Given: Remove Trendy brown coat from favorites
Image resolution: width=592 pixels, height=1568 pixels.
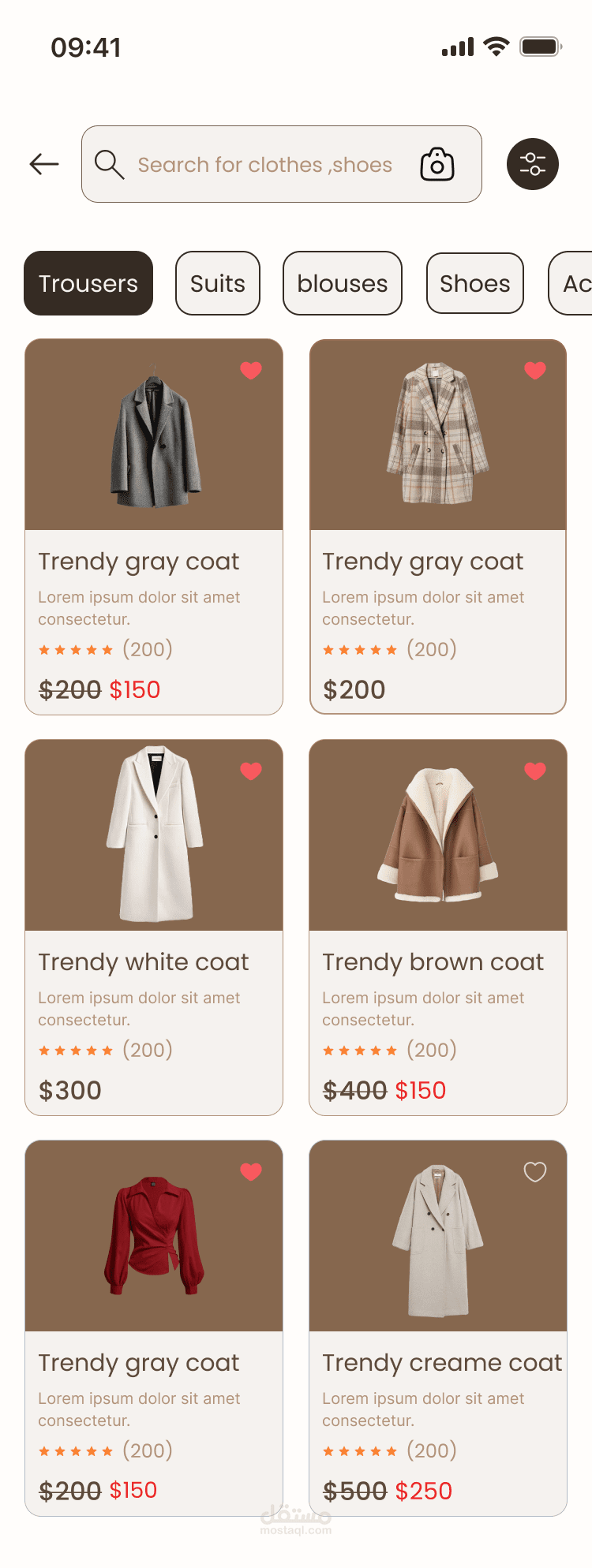Looking at the screenshot, I should (535, 771).
